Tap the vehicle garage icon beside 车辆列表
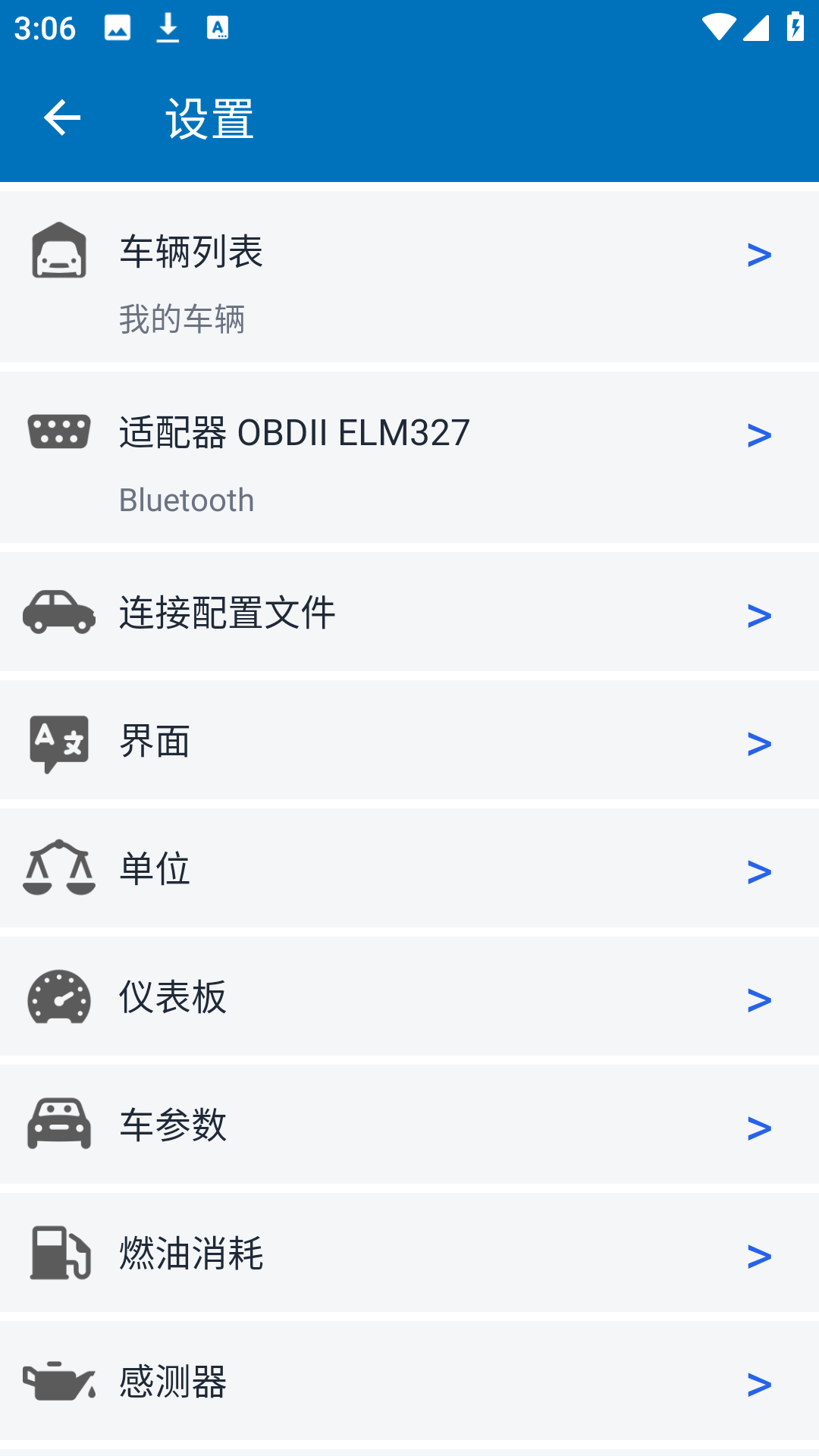819x1456 pixels. (x=60, y=253)
